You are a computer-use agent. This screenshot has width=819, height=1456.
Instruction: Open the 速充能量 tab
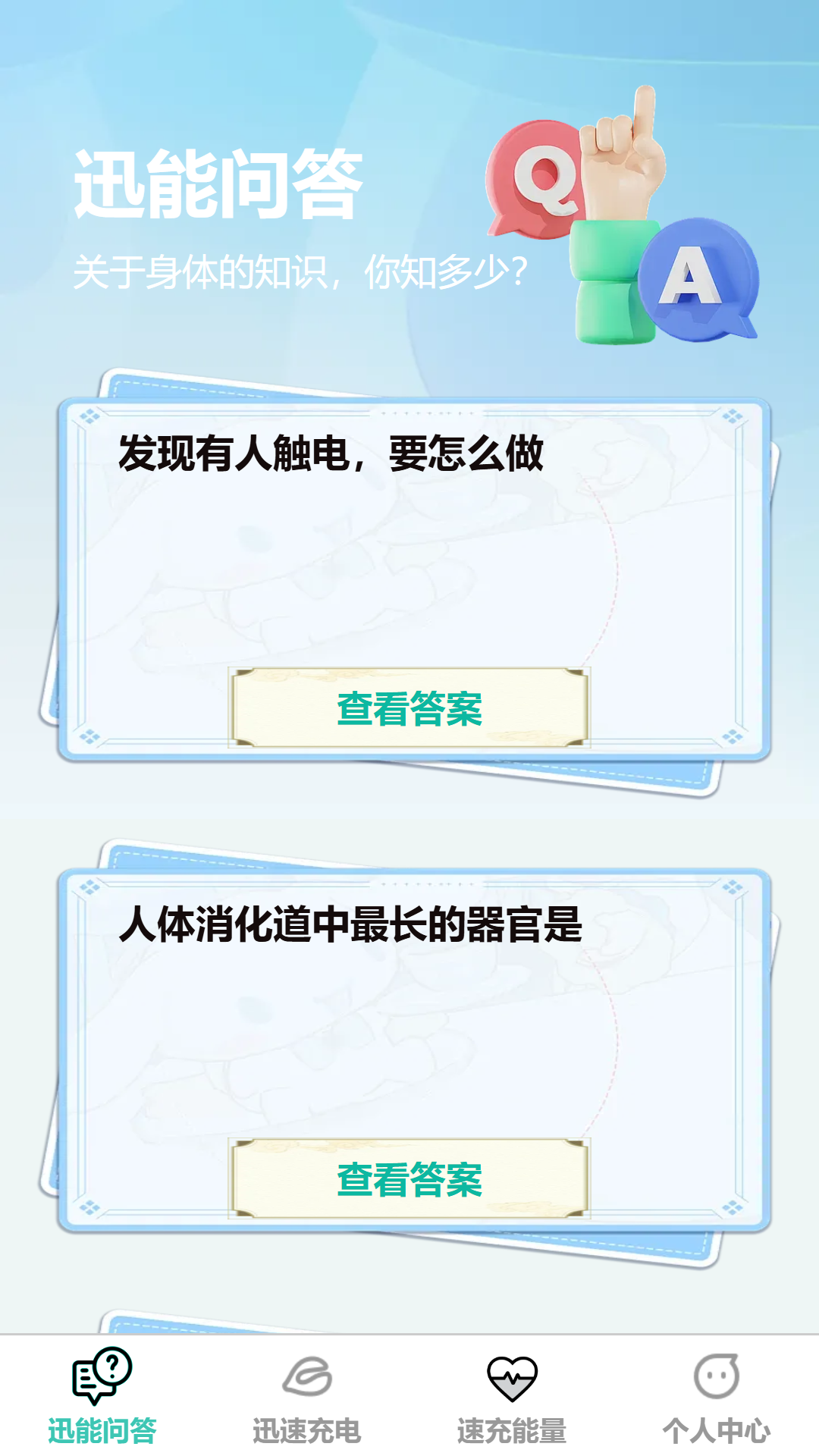[512, 1397]
